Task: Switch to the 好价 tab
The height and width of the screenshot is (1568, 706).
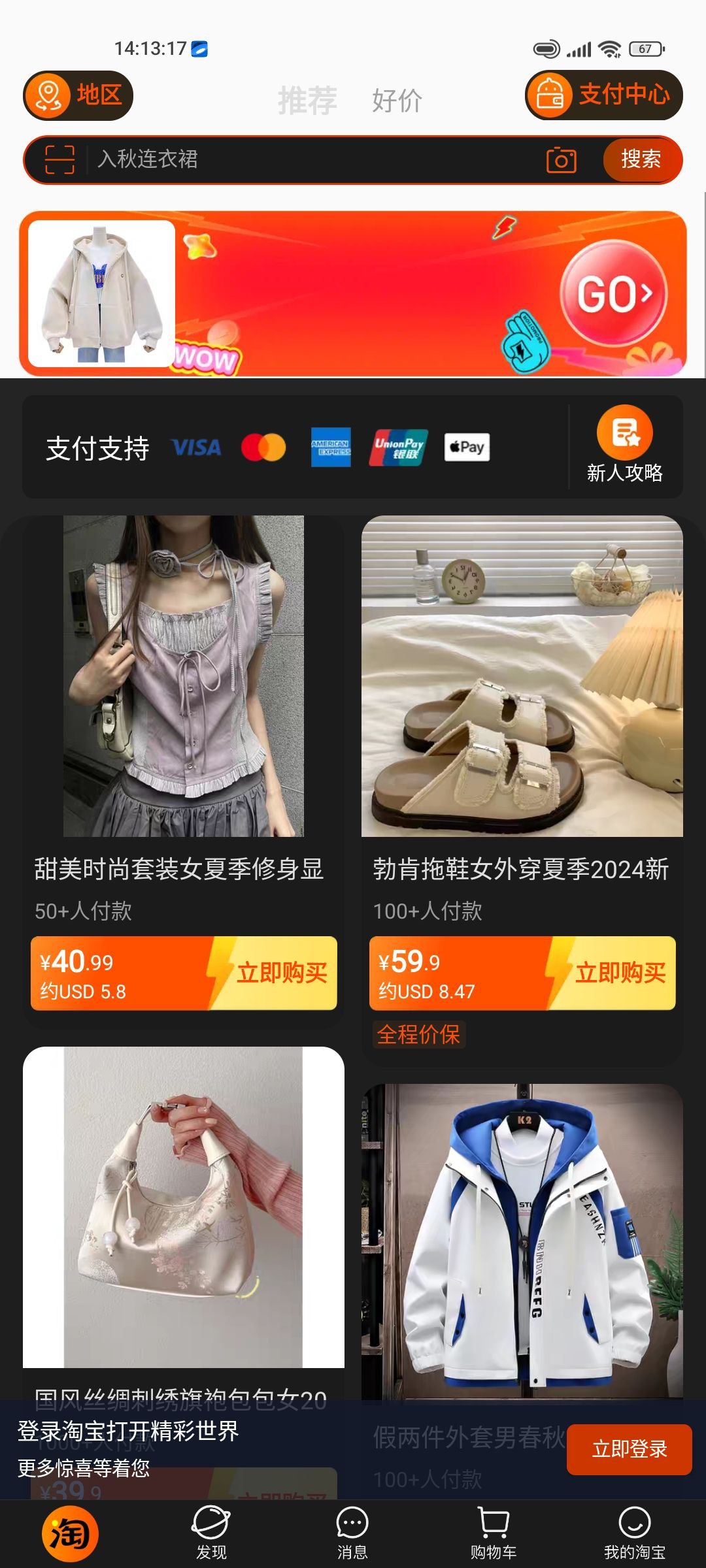Action: 397,101
